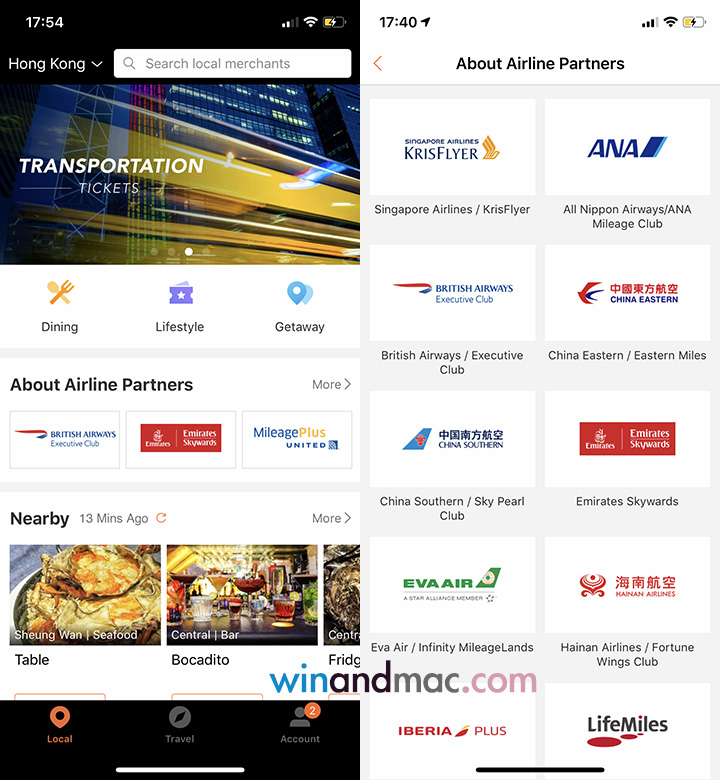Image resolution: width=720 pixels, height=780 pixels.
Task: Open the Getaway category
Action: click(300, 305)
